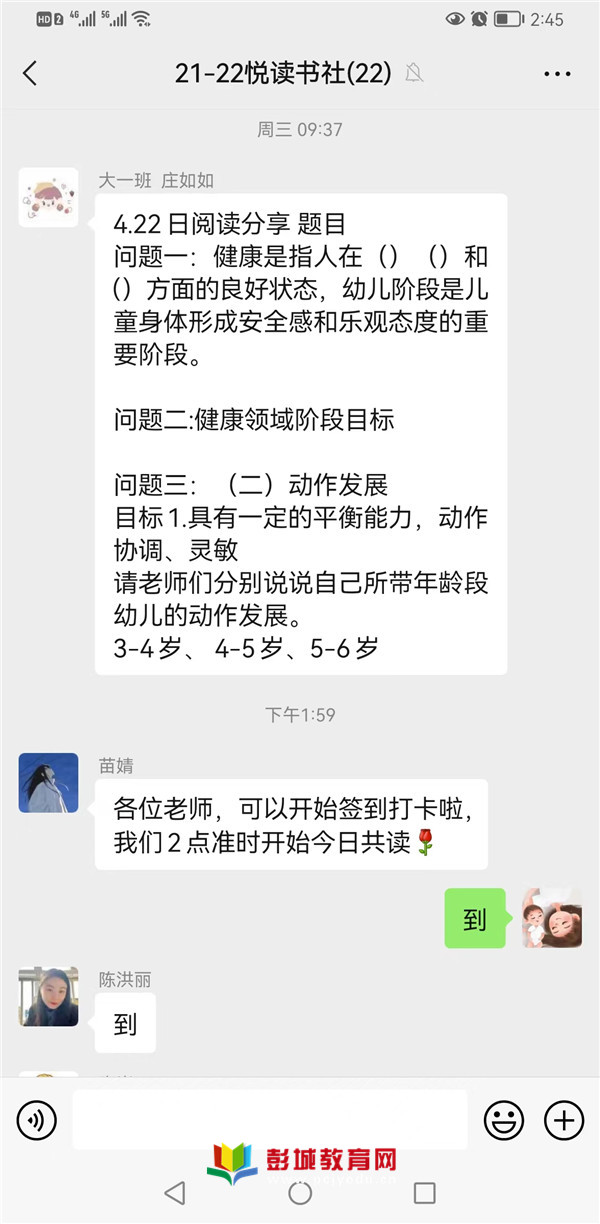Open the emoji picker

click(x=503, y=1120)
